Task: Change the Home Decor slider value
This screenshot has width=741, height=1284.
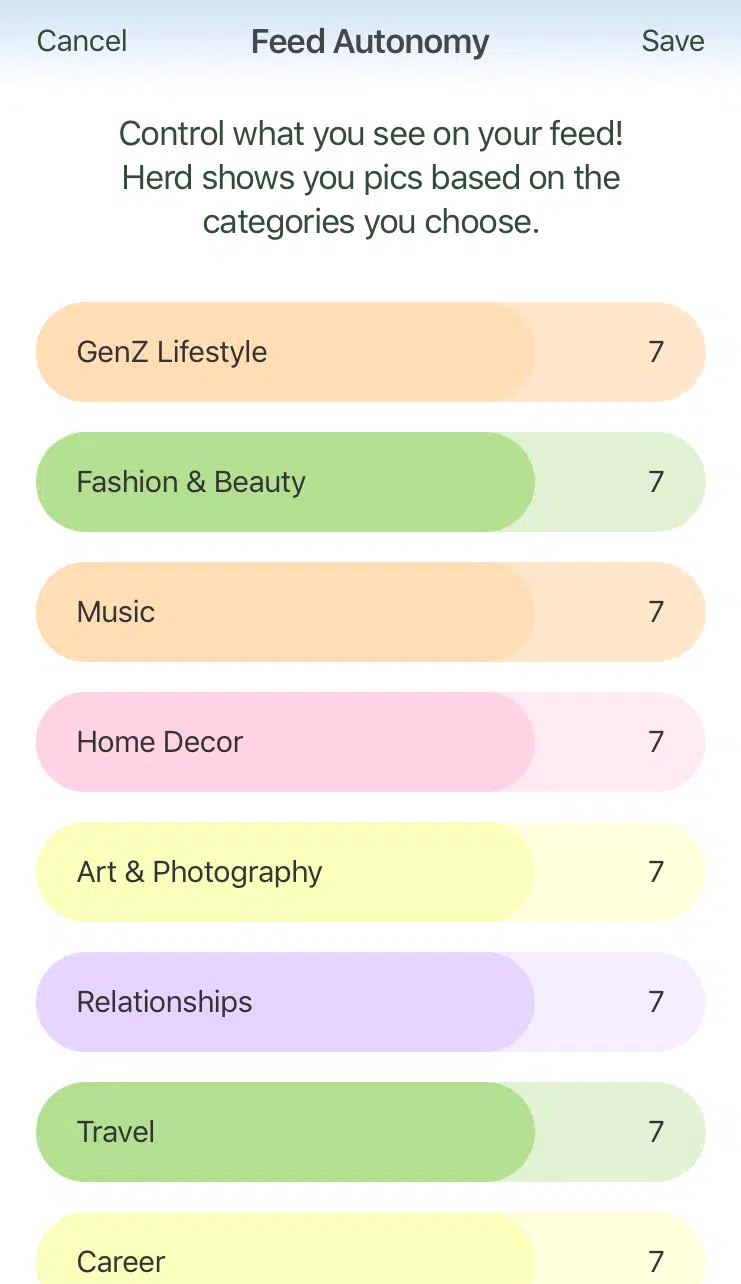Action: [371, 742]
